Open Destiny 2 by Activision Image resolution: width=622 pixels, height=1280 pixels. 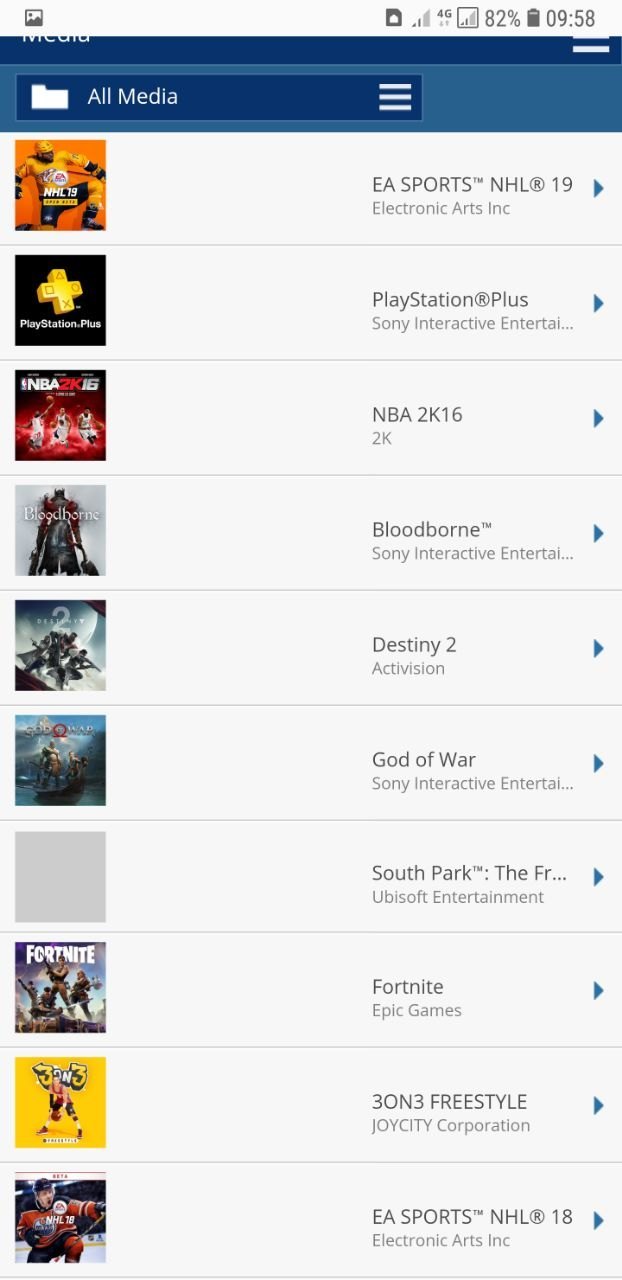(311, 648)
